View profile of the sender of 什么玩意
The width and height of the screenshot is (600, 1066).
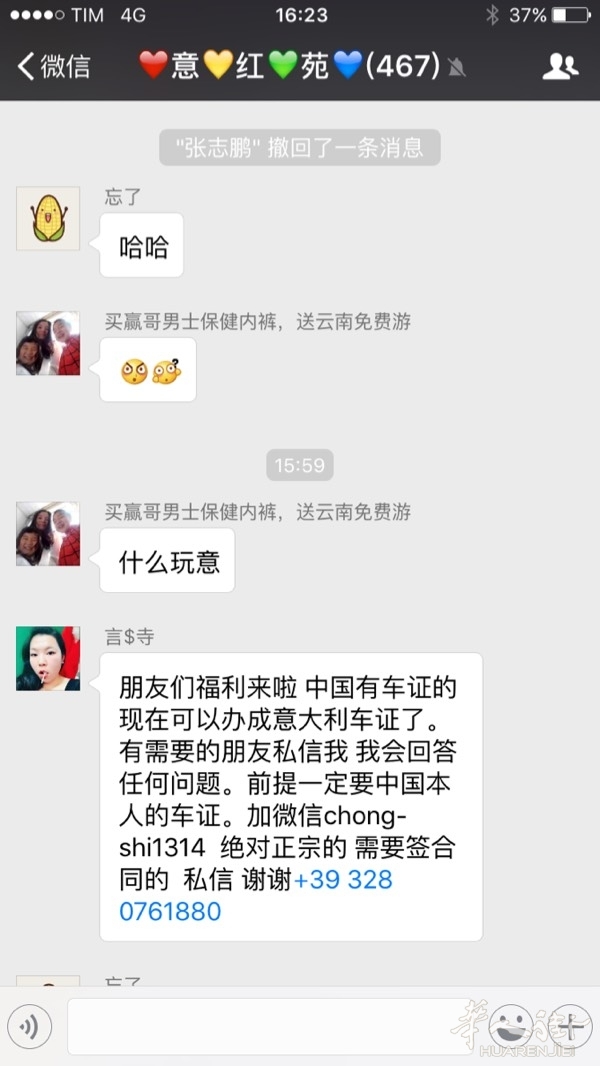click(x=48, y=534)
